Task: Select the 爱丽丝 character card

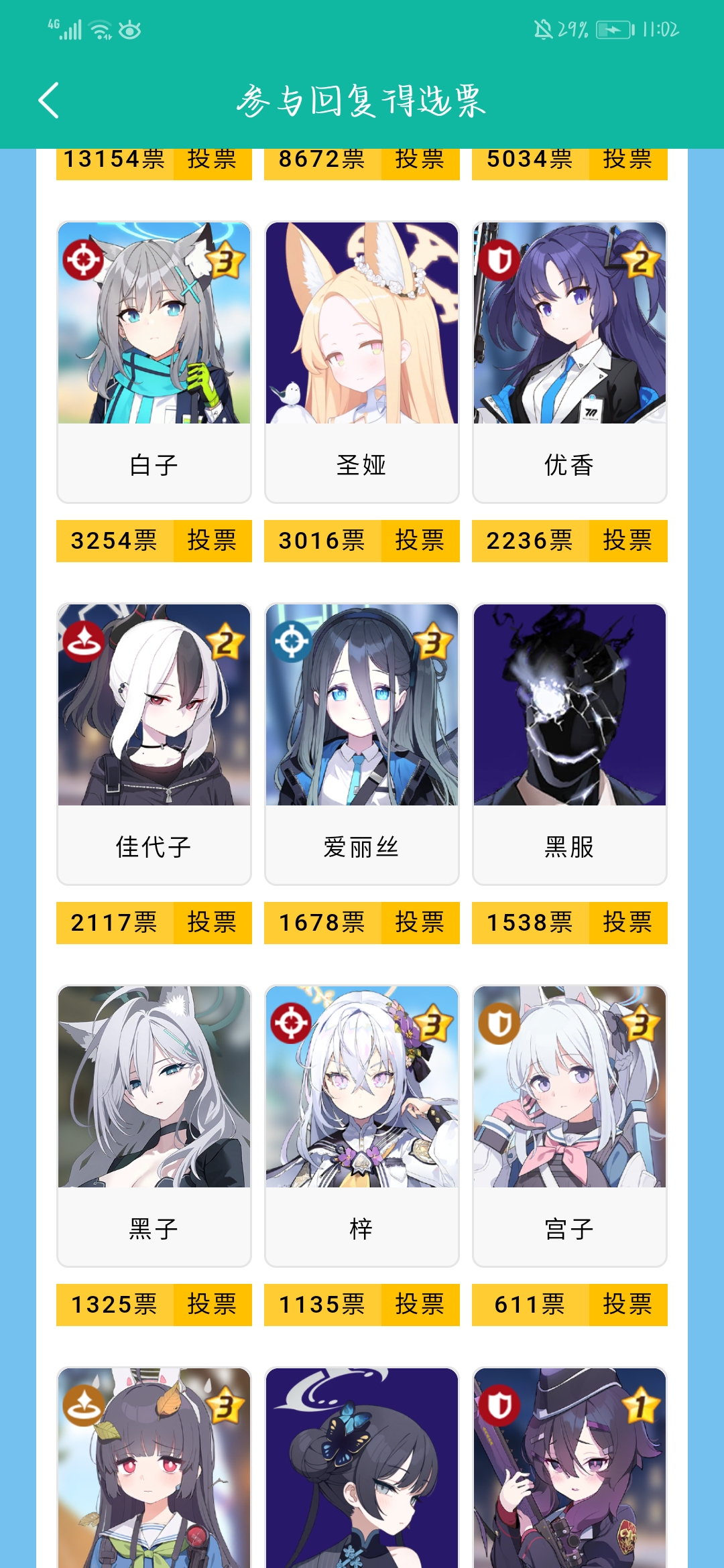Action: click(362, 744)
